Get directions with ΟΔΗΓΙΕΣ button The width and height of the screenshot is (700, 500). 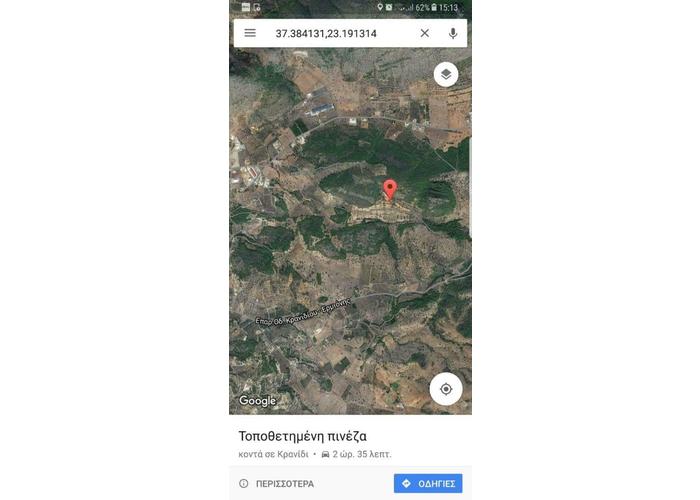428,483
